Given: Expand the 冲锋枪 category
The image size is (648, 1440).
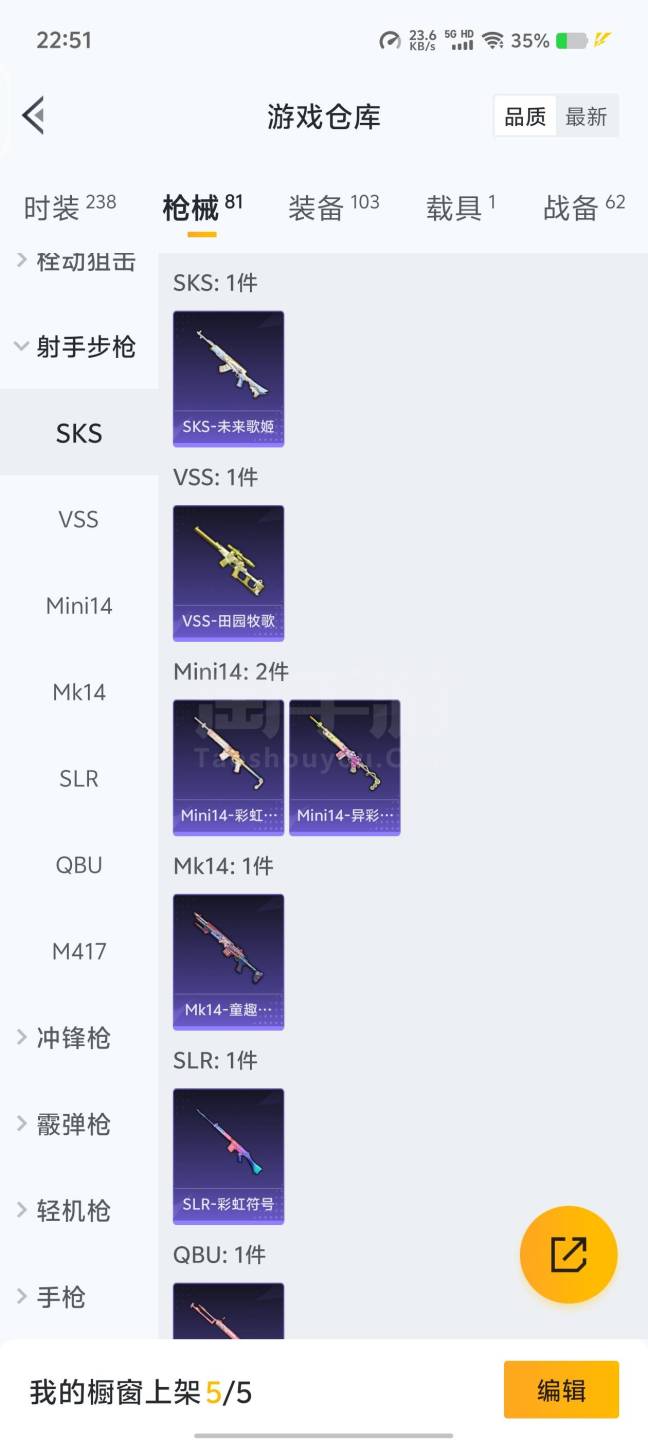Looking at the screenshot, I should pos(72,1038).
